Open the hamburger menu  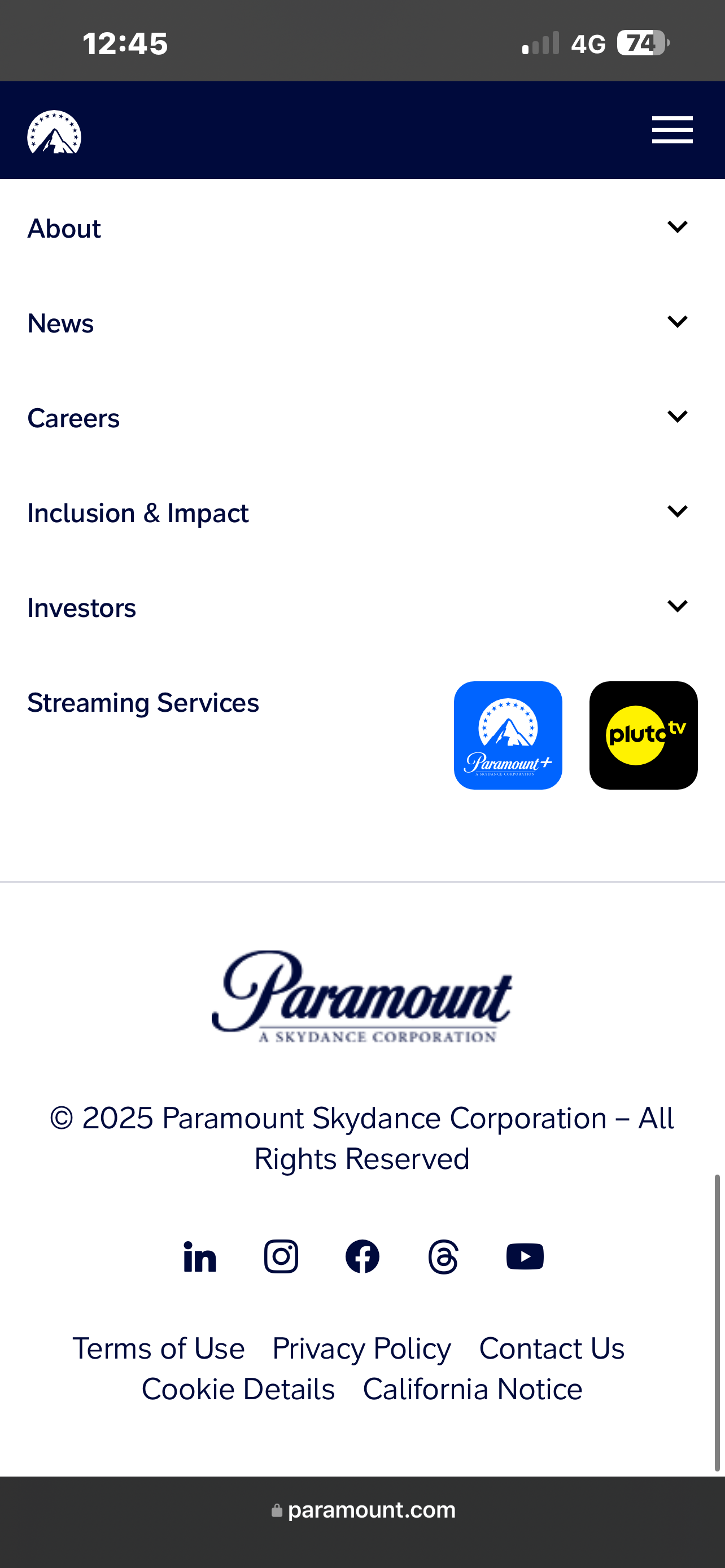672,130
